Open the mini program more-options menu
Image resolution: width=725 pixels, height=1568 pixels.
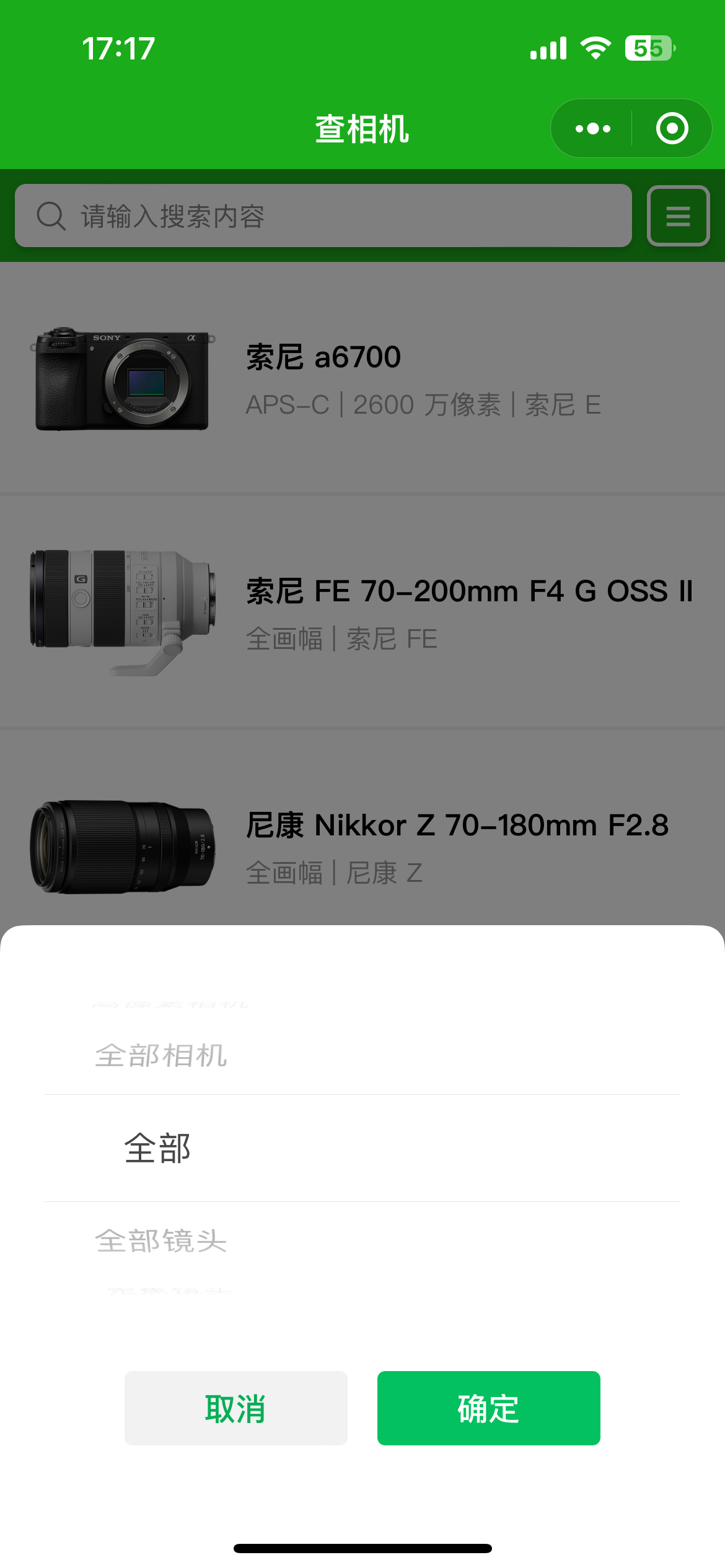click(592, 129)
